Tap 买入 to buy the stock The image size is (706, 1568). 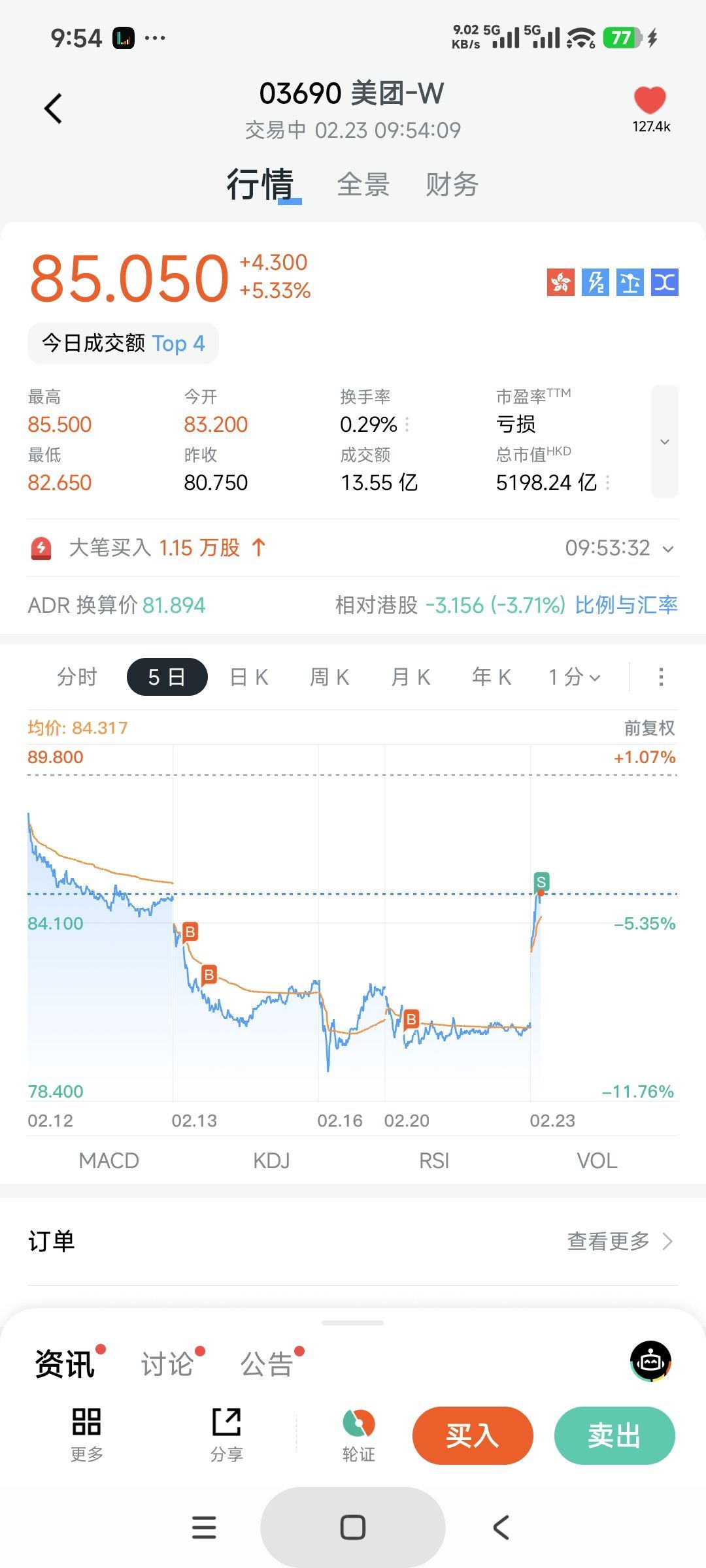coord(473,1436)
